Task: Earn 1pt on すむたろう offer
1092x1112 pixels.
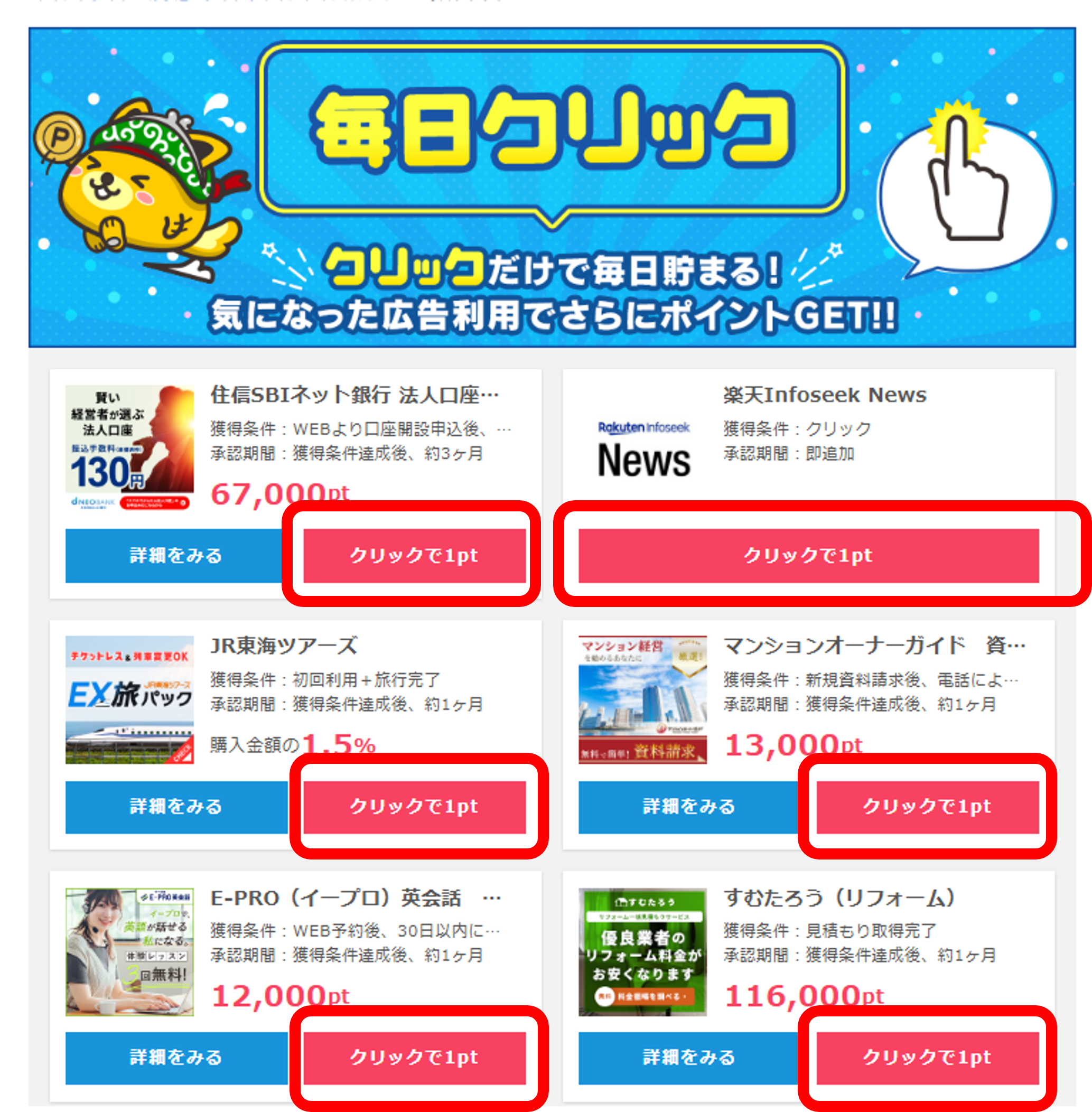Action: [927, 1057]
